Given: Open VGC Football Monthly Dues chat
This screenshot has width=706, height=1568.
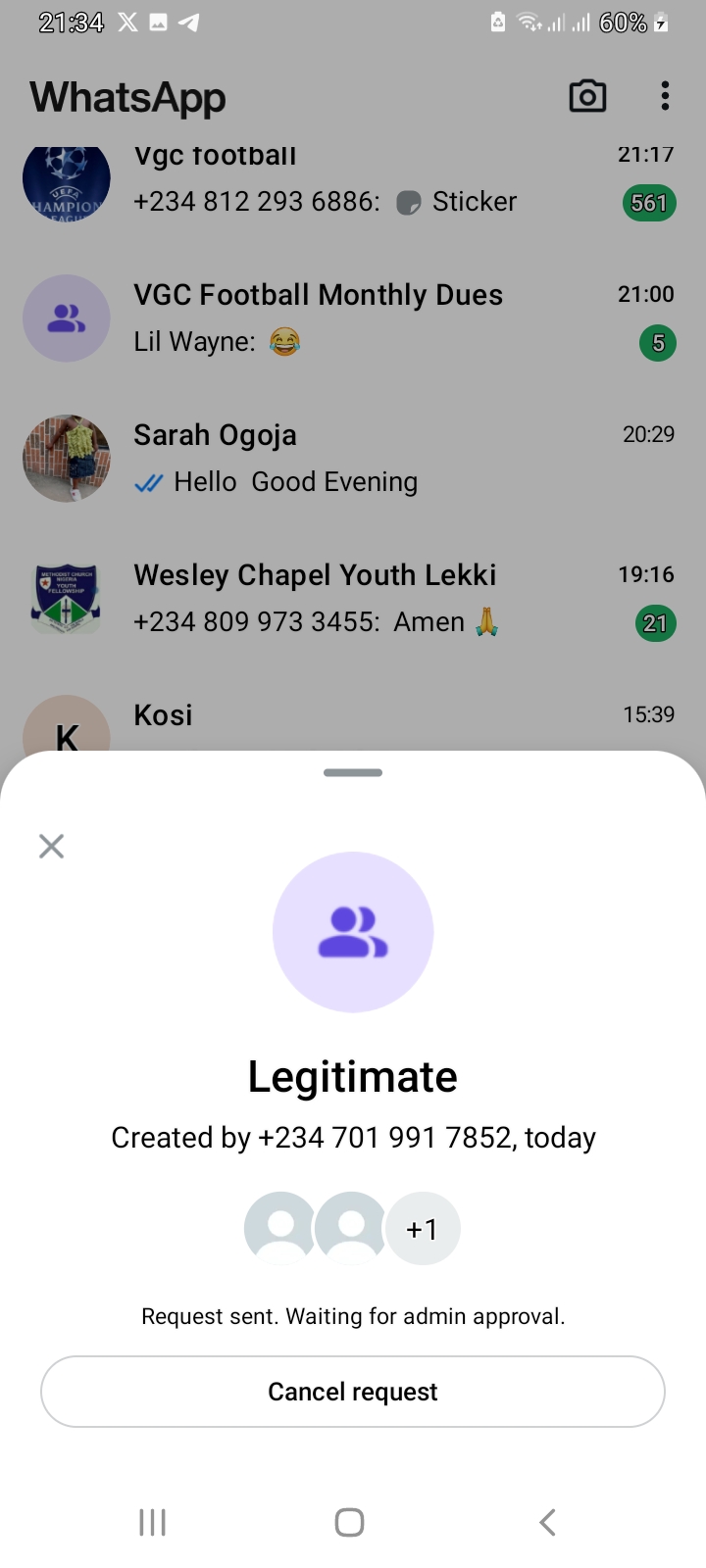Looking at the screenshot, I should 353,318.
